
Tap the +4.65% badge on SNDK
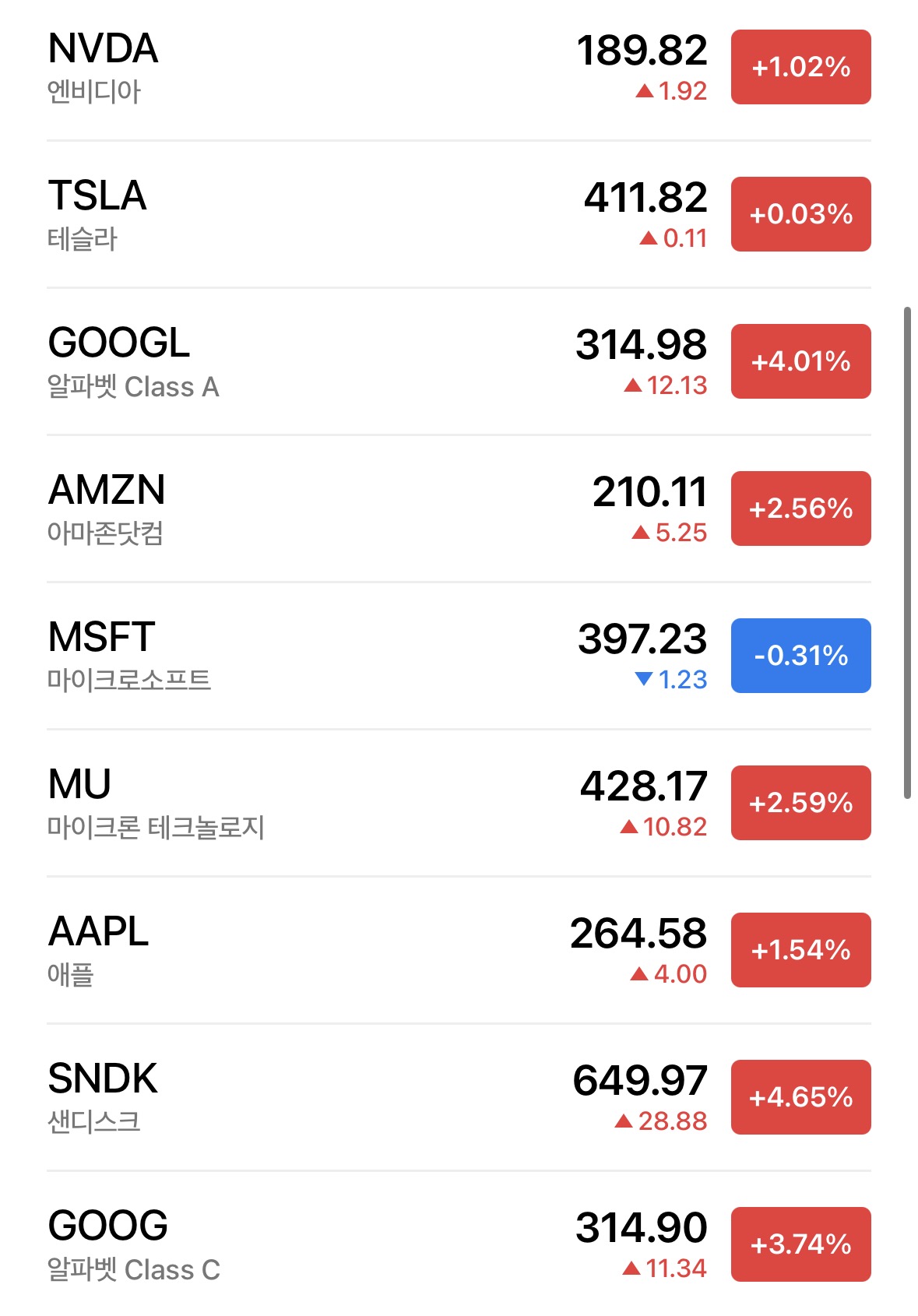(800, 1097)
